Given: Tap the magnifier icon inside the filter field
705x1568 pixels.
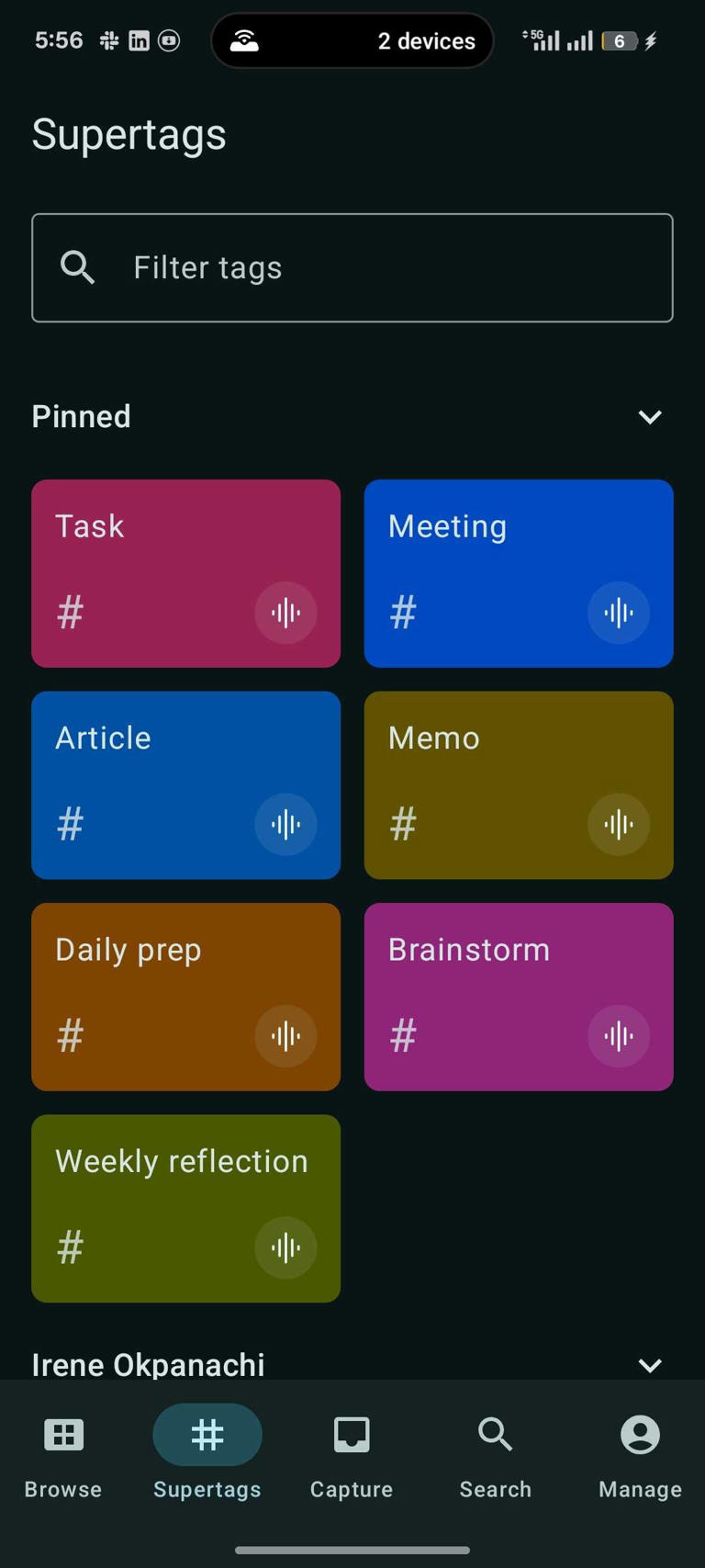Looking at the screenshot, I should click(77, 267).
